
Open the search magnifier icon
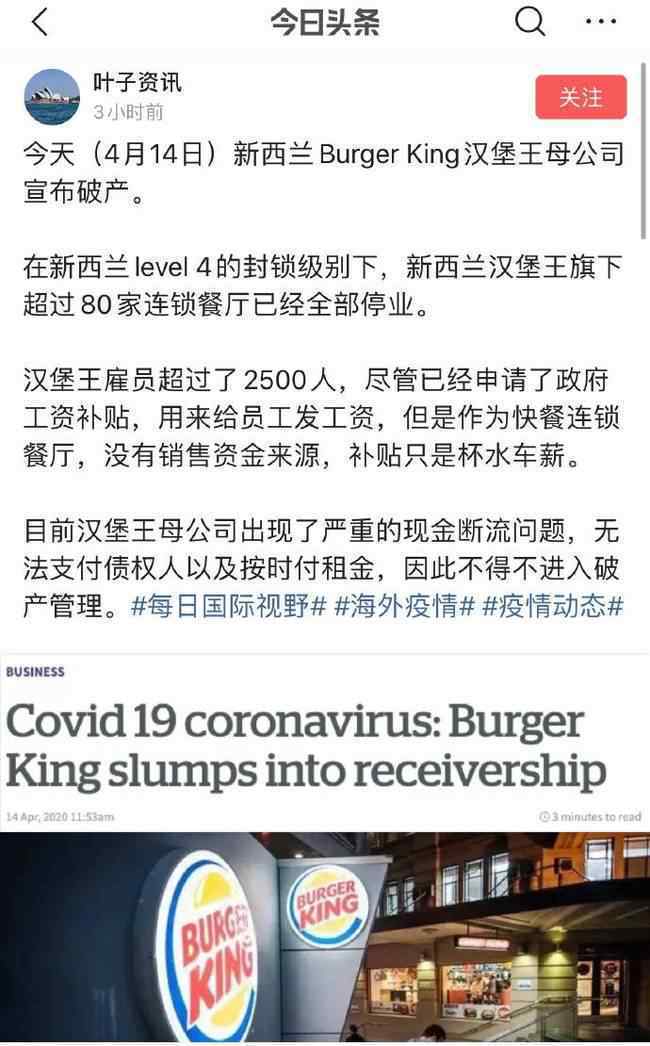pos(530,23)
